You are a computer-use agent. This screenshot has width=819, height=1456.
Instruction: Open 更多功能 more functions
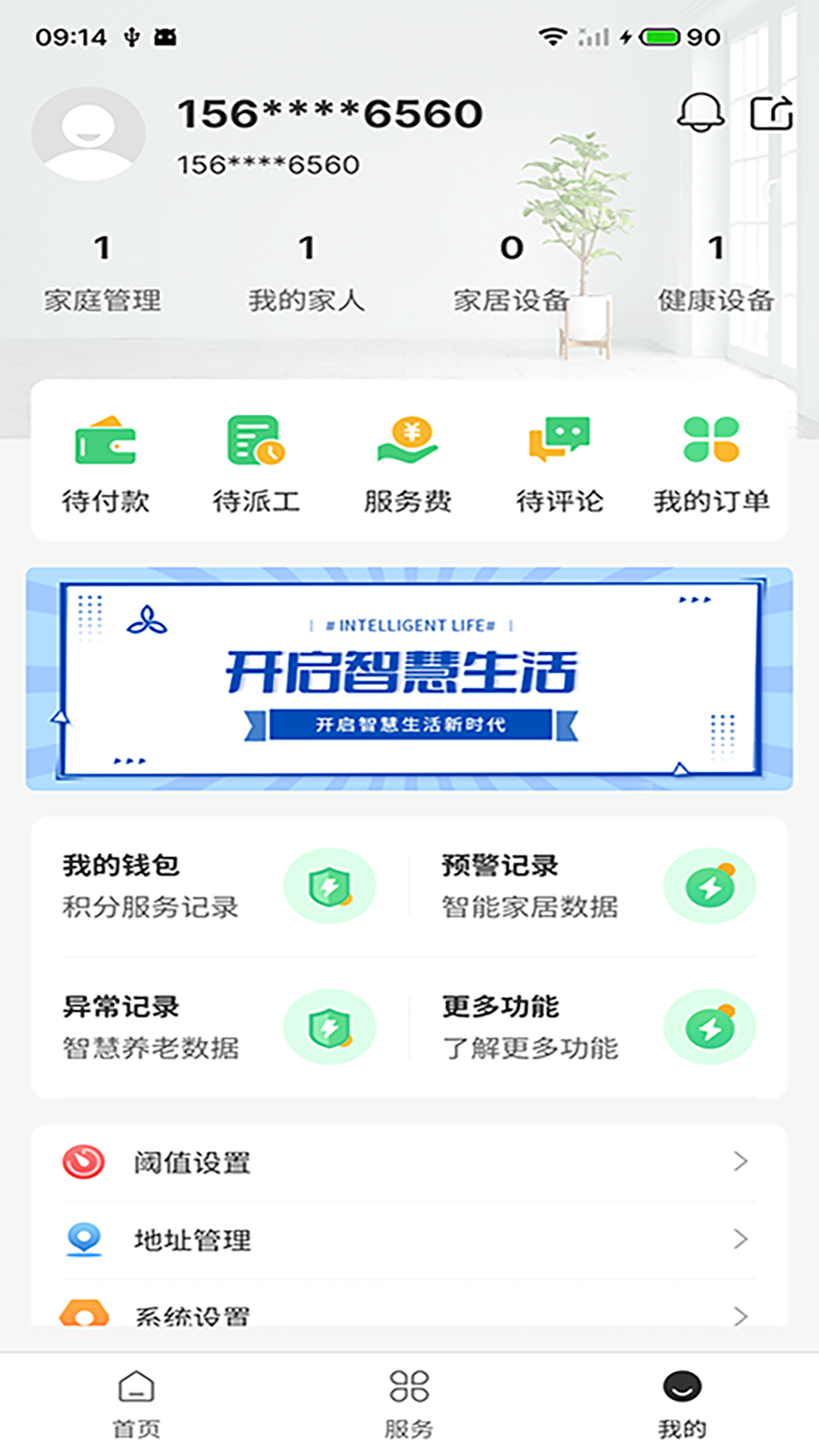coord(598,1027)
